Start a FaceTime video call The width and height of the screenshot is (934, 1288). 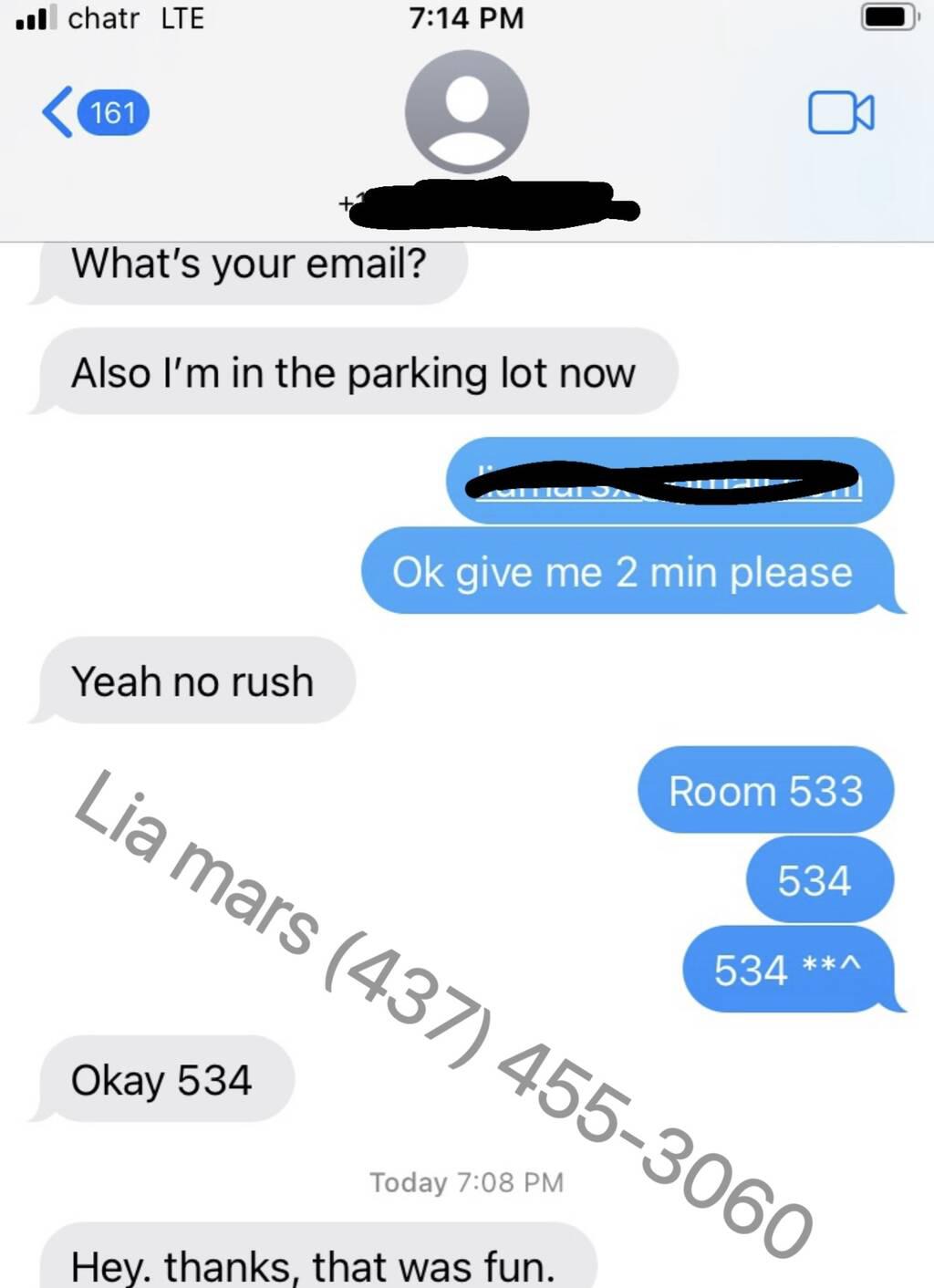(x=840, y=113)
